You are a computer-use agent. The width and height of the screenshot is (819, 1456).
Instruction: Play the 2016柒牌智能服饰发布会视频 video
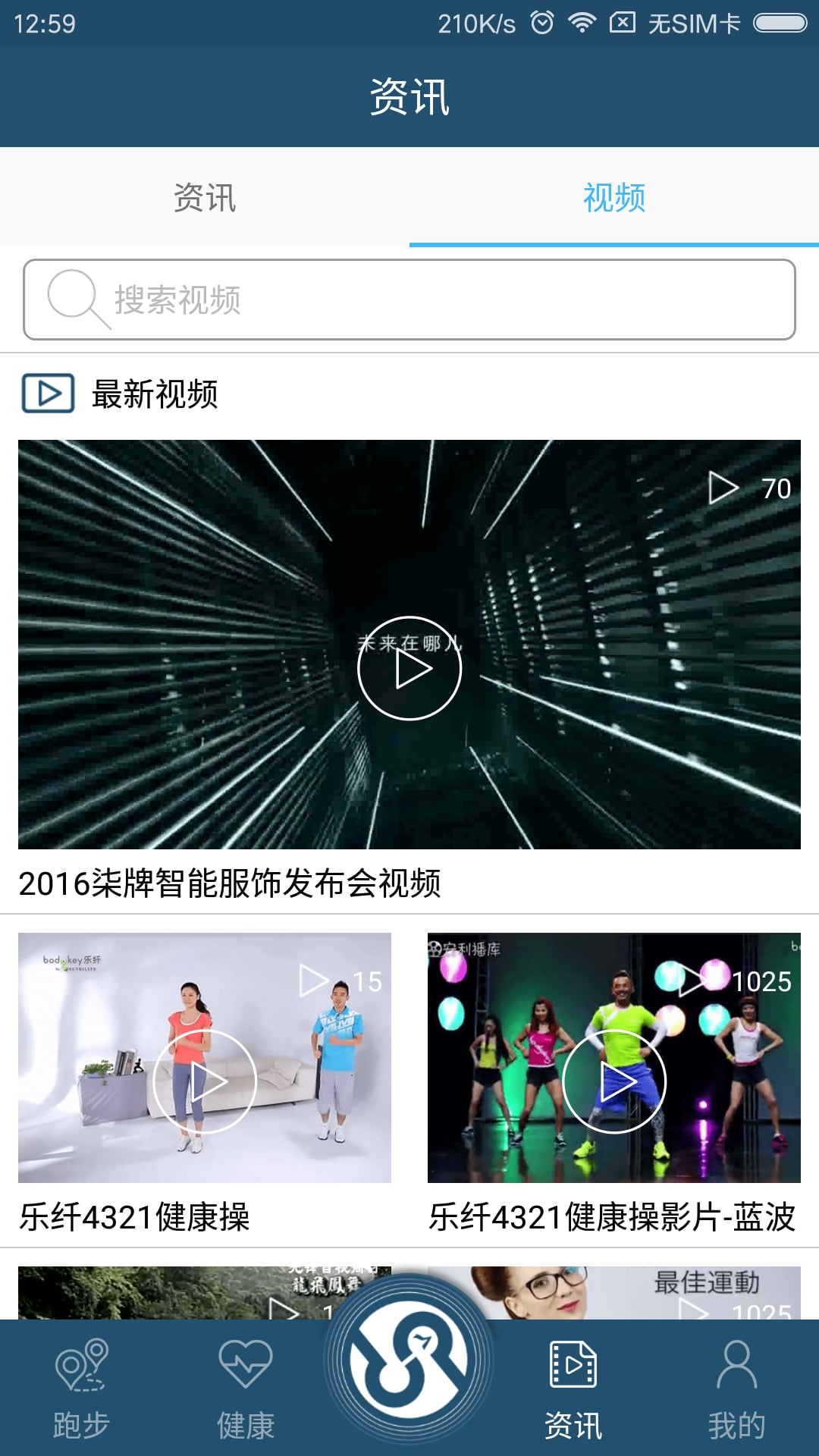coord(409,668)
